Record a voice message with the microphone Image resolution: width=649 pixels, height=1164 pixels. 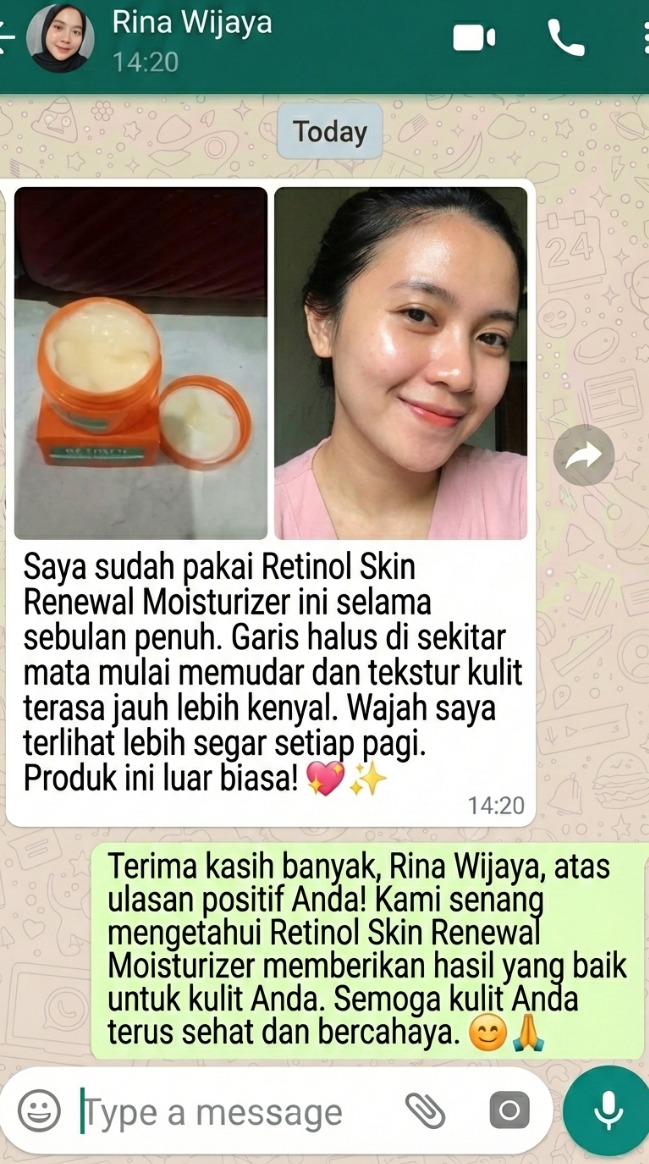click(606, 1111)
